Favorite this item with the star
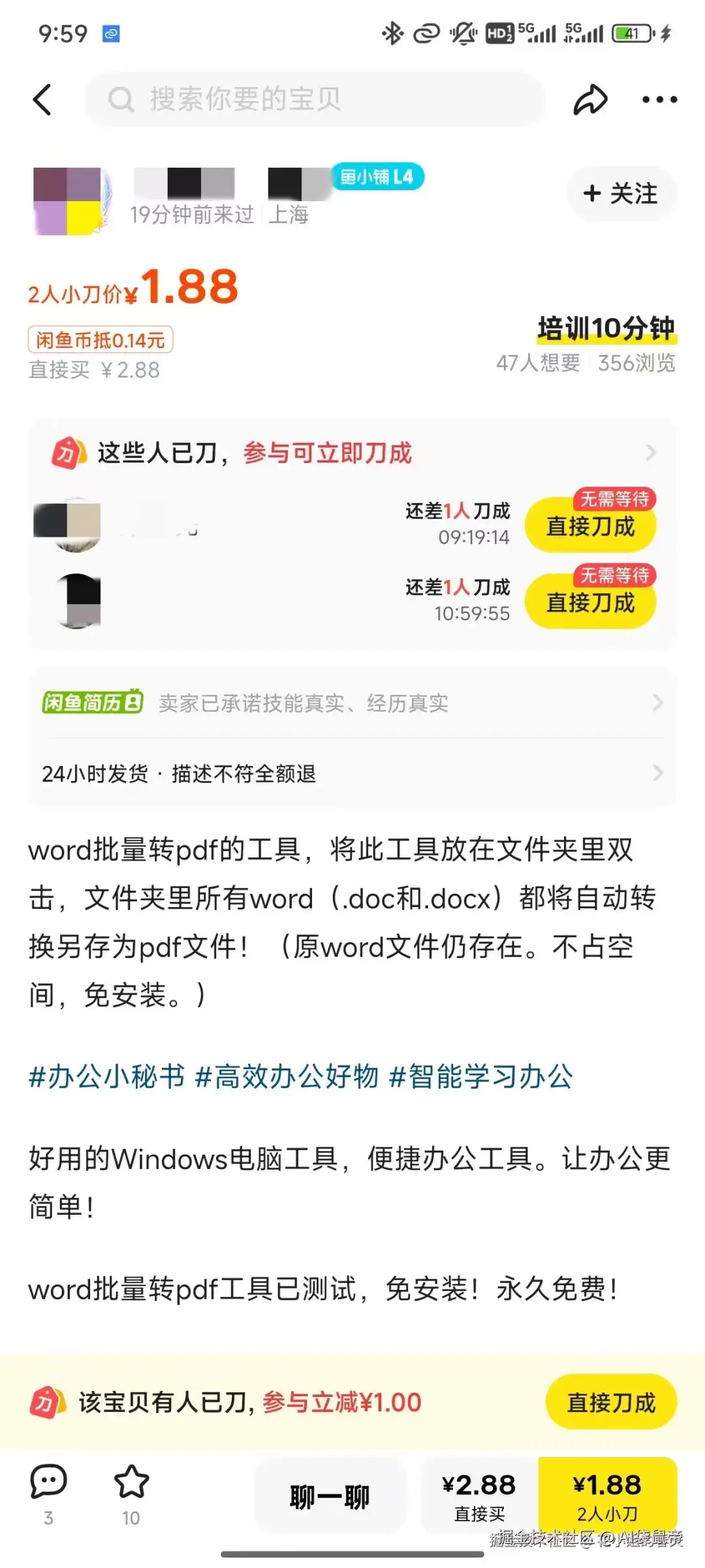The width and height of the screenshot is (705, 1568). pos(131,1482)
